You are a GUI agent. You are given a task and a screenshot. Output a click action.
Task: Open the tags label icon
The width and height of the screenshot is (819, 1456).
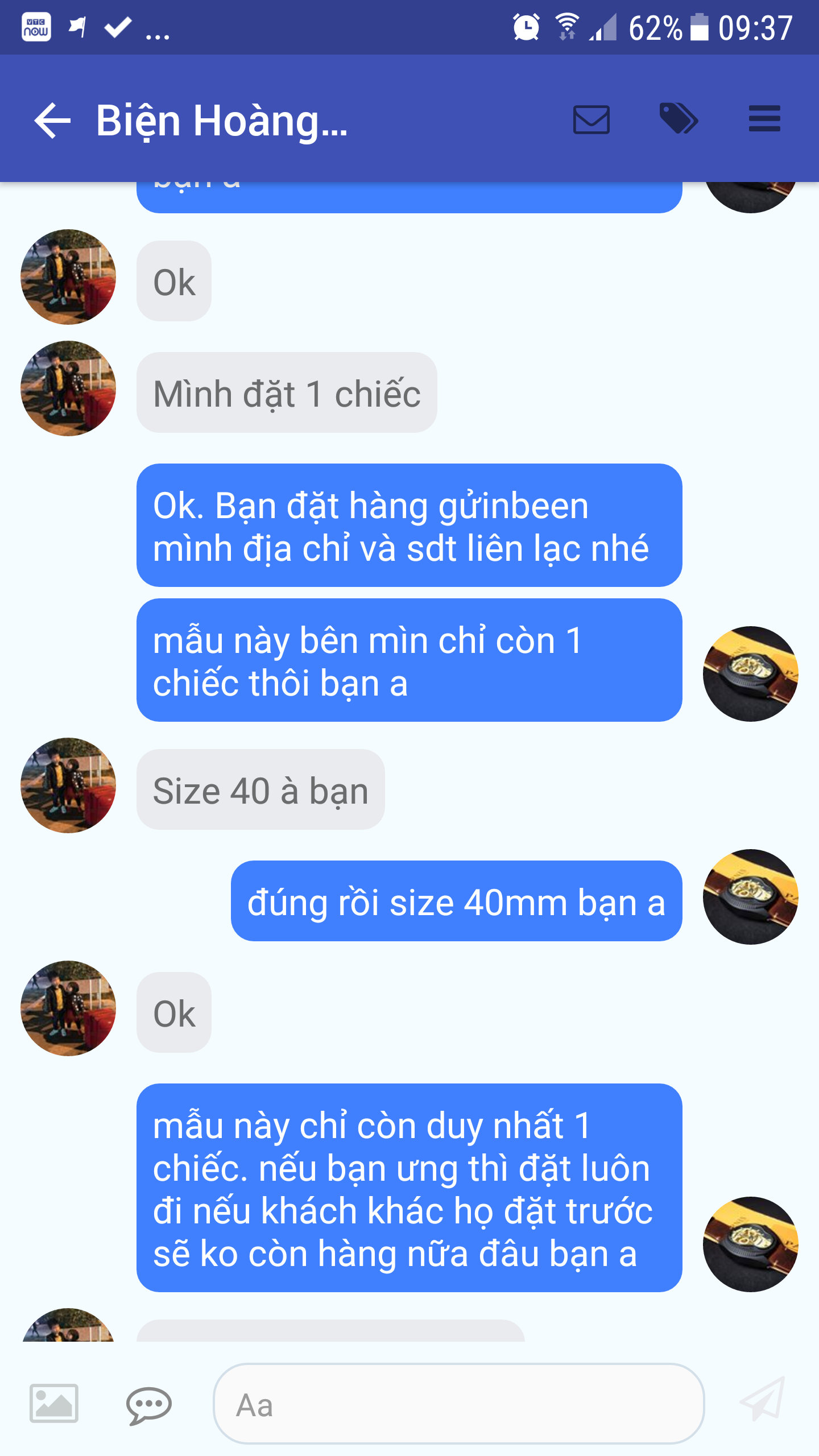[x=679, y=119]
